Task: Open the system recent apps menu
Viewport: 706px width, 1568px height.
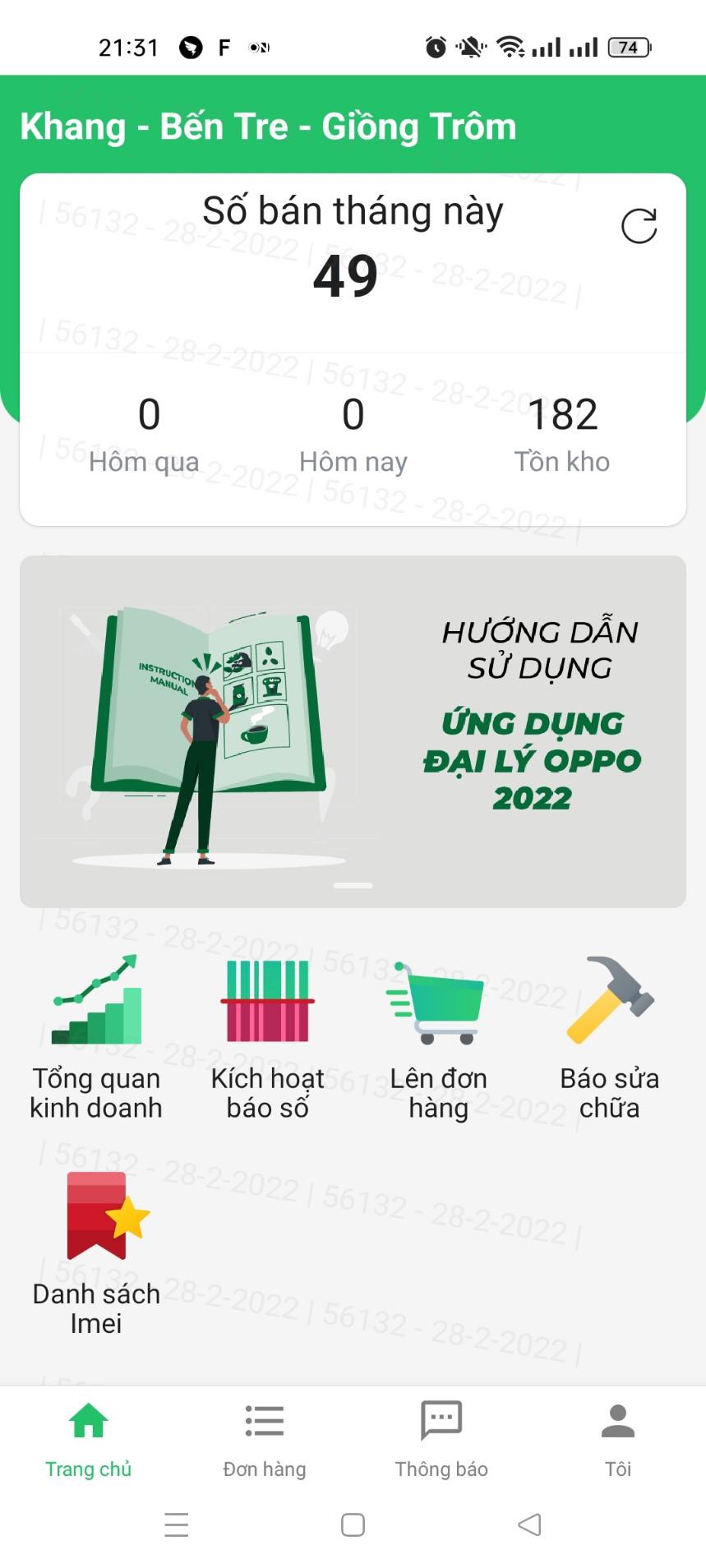Action: click(x=177, y=1524)
